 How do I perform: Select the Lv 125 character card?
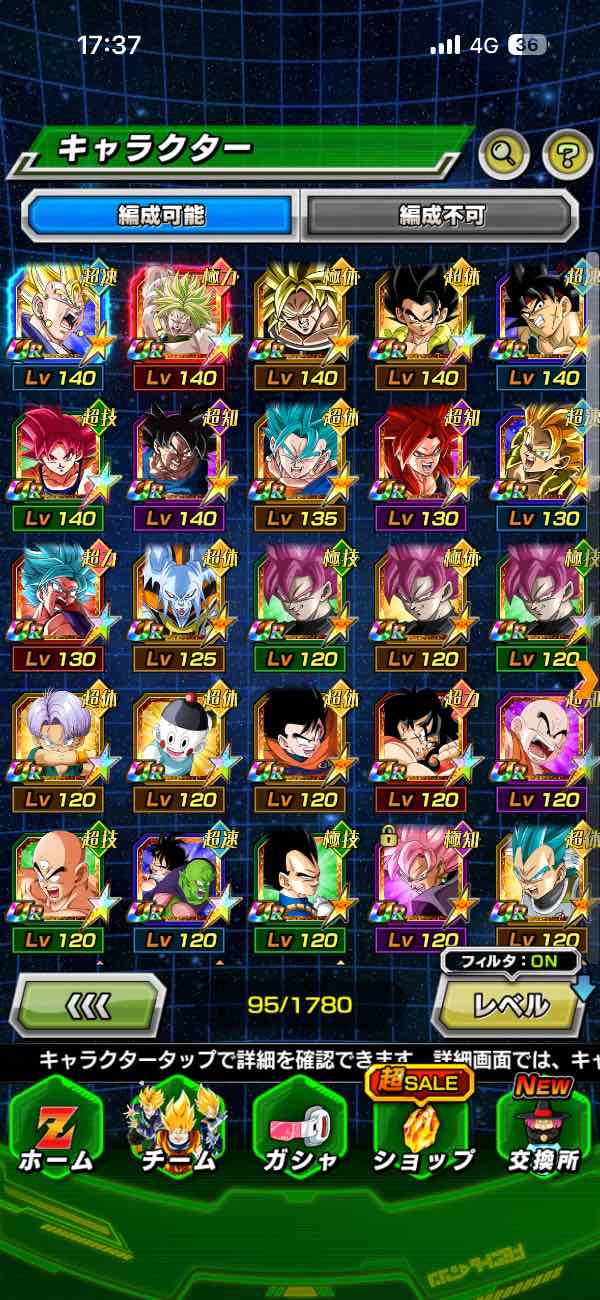point(180,603)
